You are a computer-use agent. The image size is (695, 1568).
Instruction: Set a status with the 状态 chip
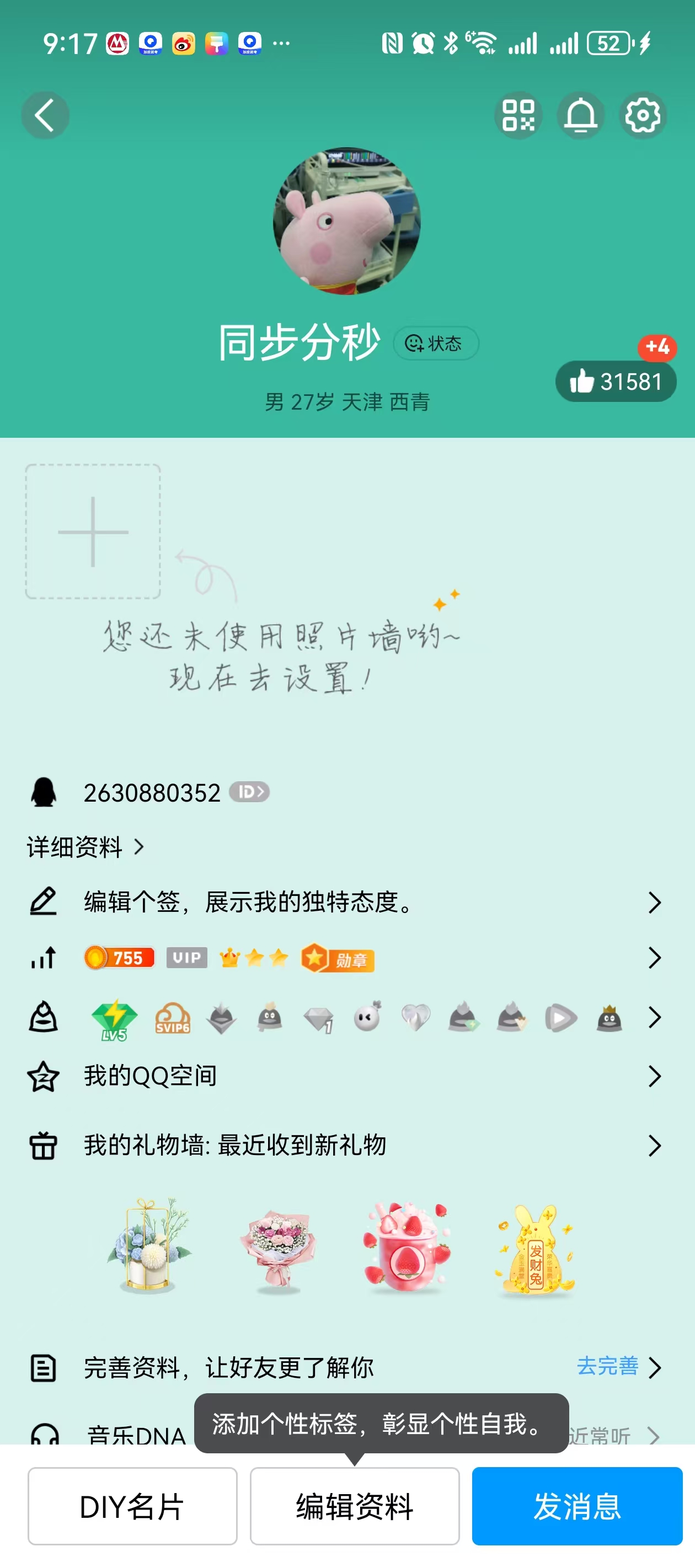(x=436, y=343)
